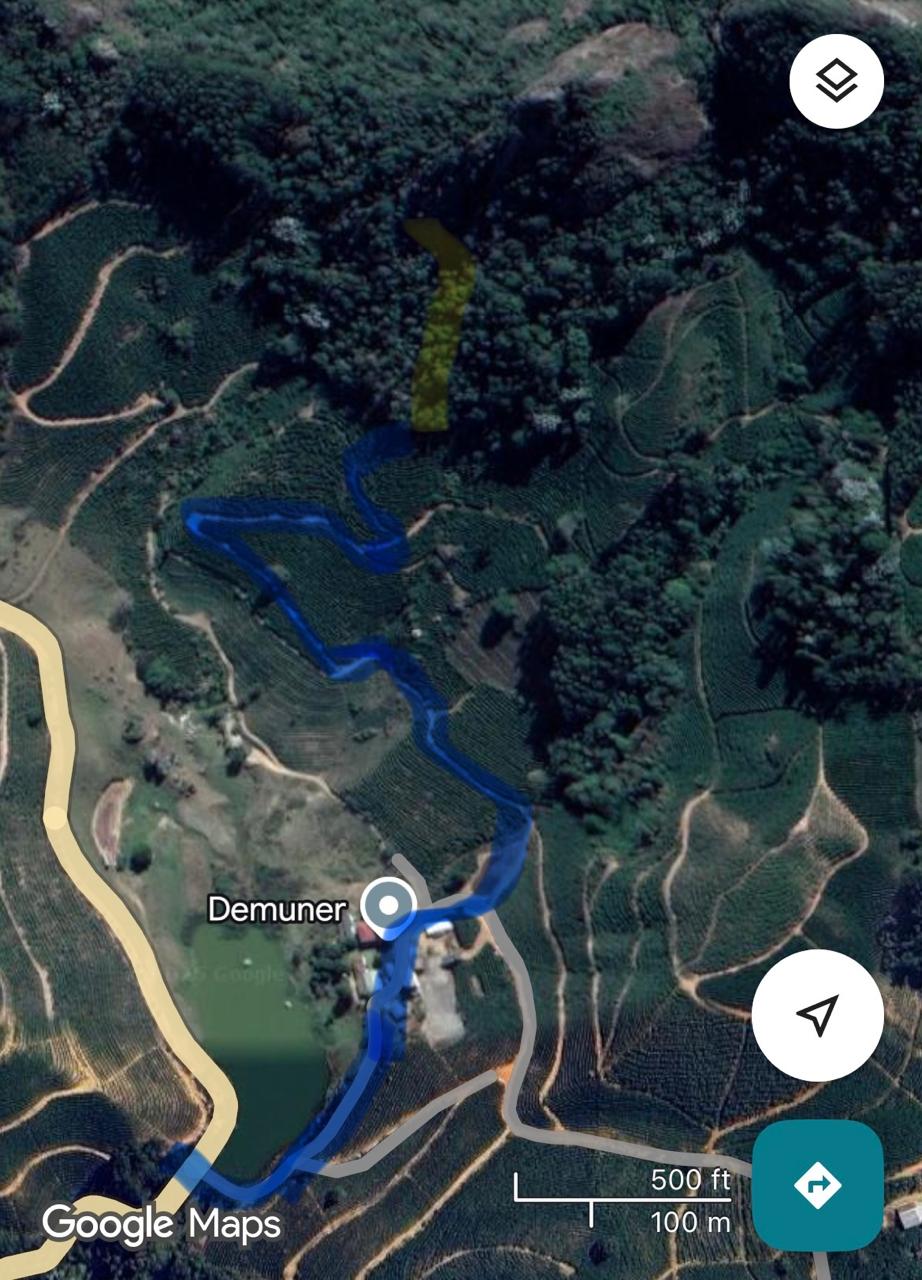Start directions with the teal arrow button
The height and width of the screenshot is (1280, 922).
tap(817, 1185)
